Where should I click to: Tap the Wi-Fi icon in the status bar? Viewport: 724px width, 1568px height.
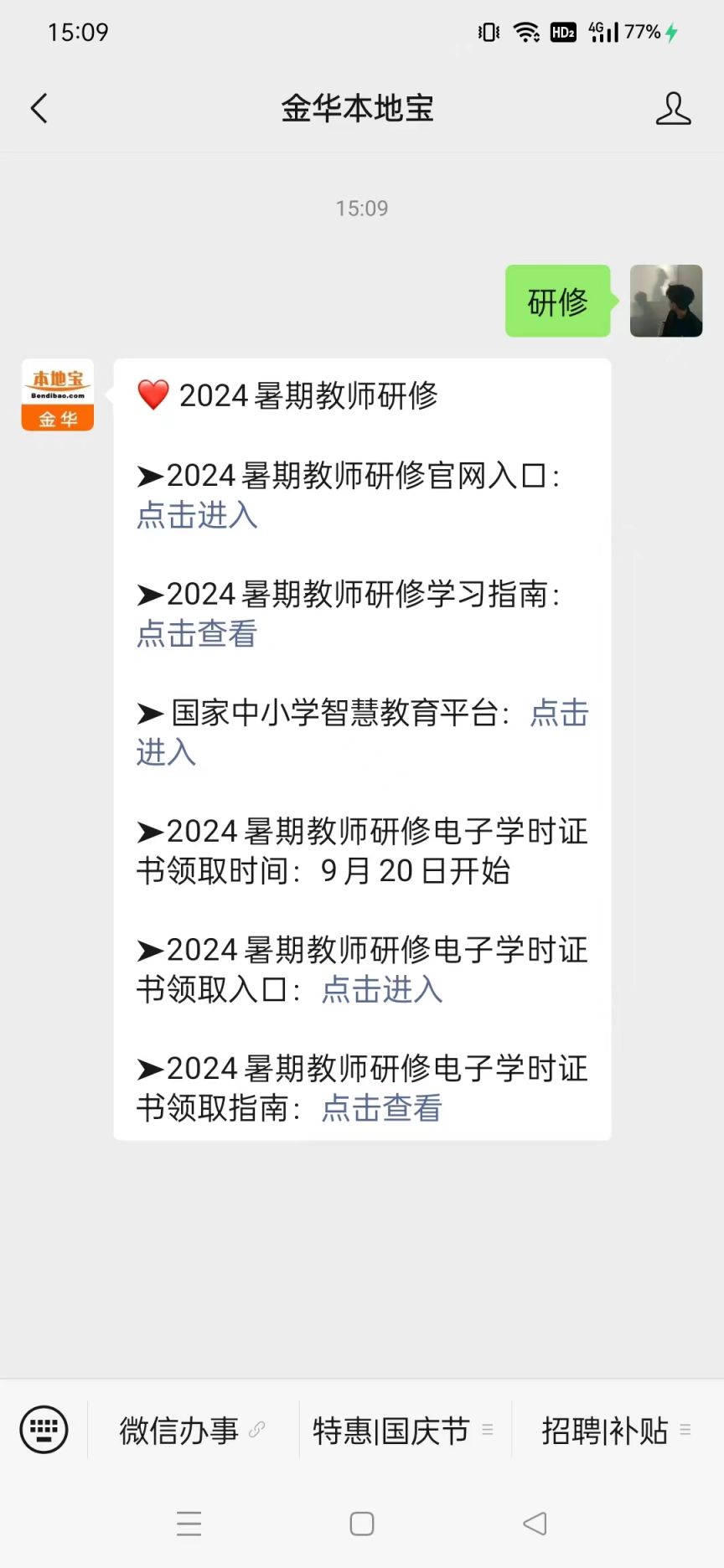[x=526, y=32]
